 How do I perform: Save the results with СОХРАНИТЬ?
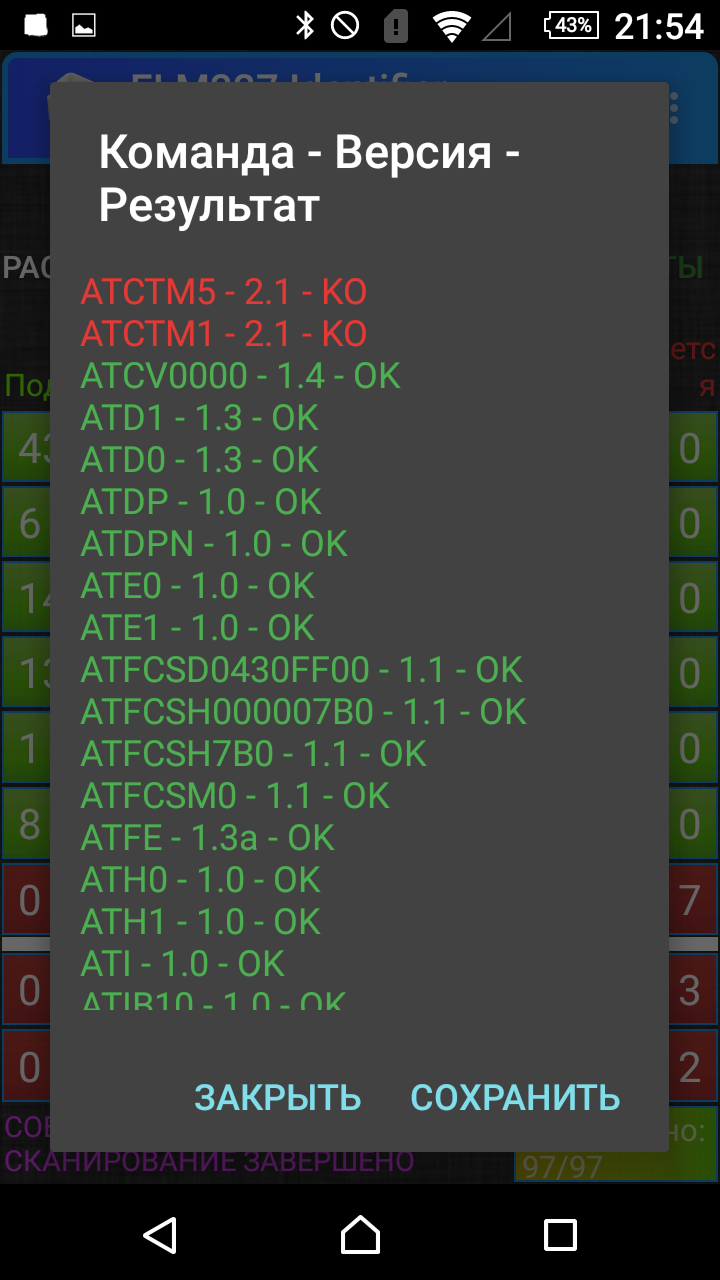pyautogui.click(x=515, y=1097)
